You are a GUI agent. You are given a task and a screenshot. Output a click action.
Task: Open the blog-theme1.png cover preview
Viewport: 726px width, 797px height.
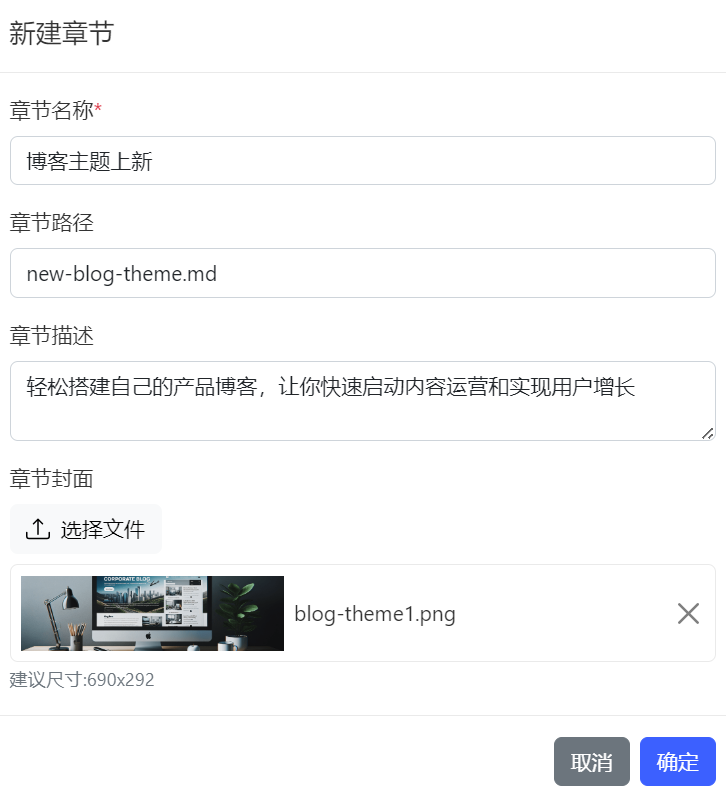(152, 613)
